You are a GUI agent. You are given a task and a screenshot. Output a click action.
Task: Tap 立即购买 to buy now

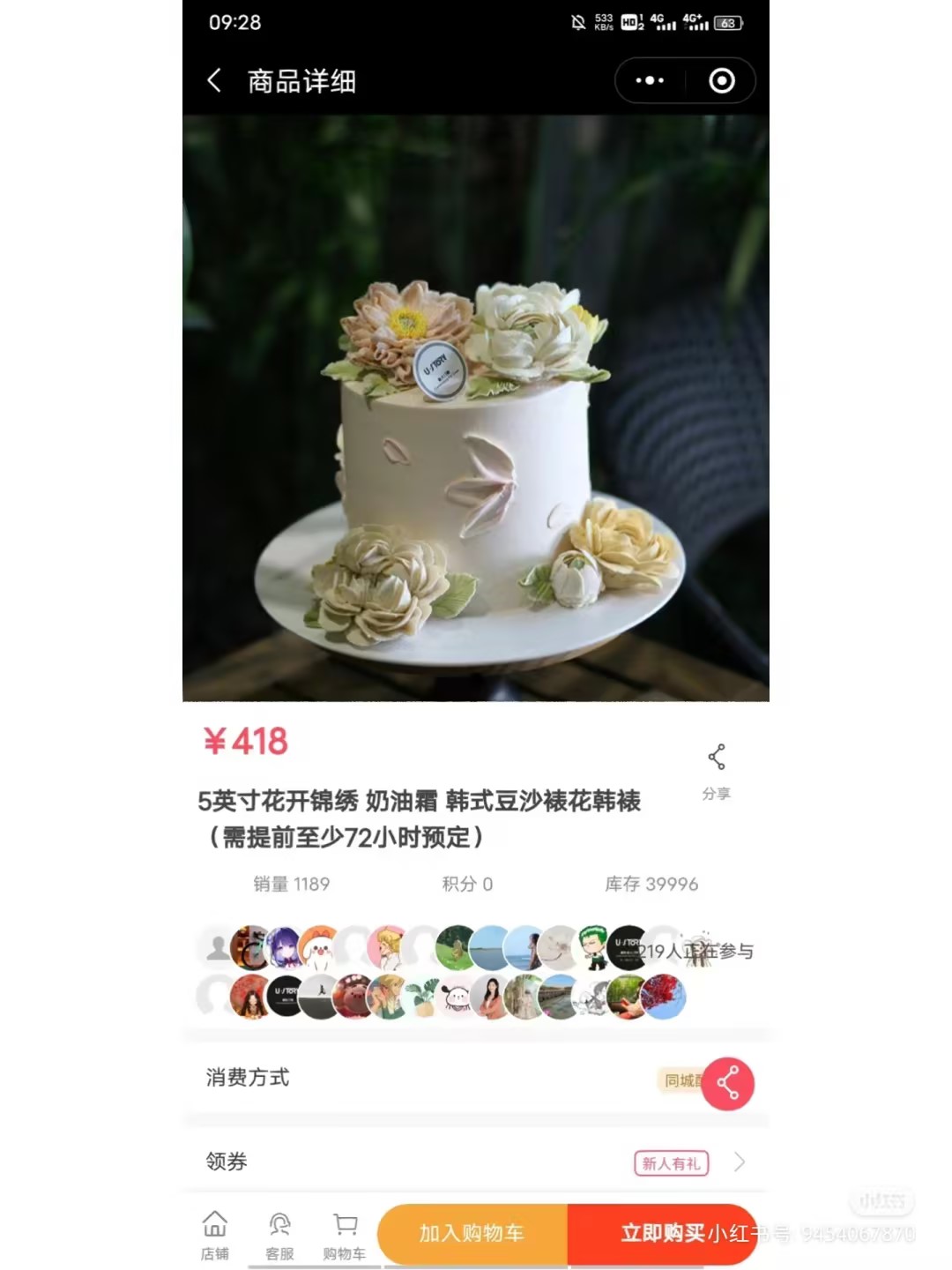click(x=661, y=1233)
